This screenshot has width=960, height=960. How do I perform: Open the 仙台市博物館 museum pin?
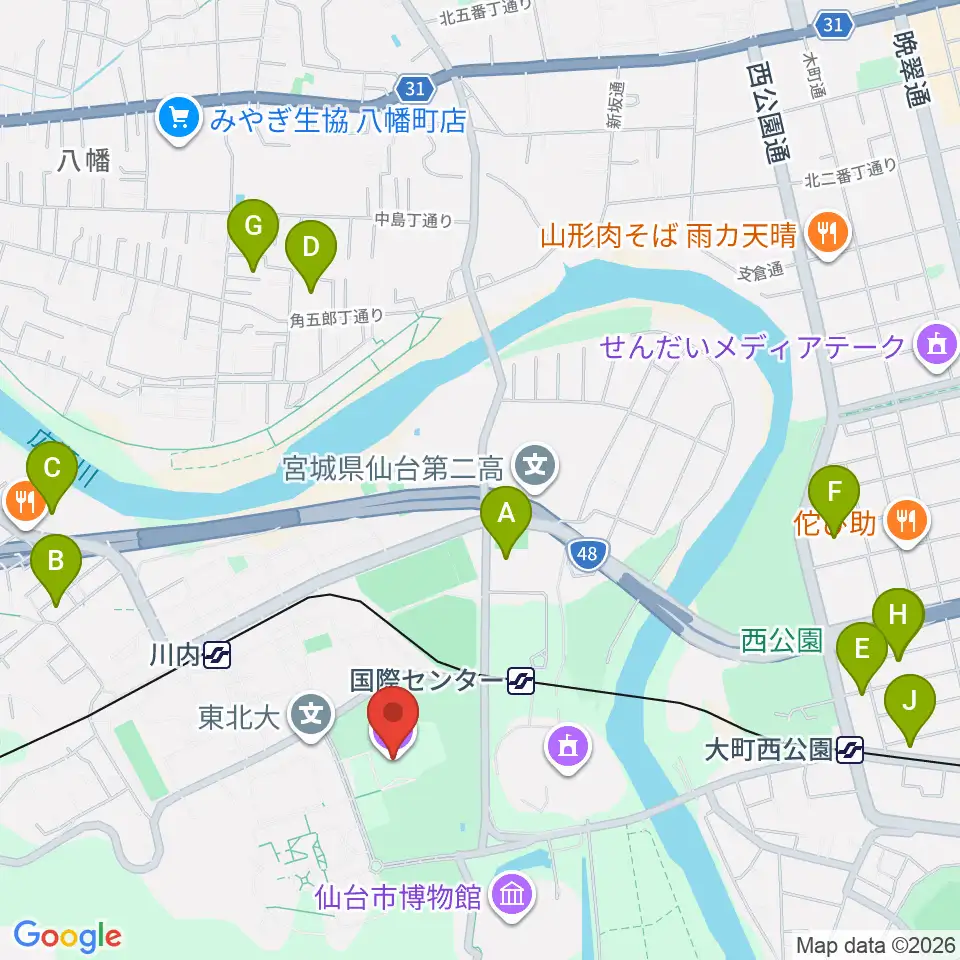(x=512, y=898)
